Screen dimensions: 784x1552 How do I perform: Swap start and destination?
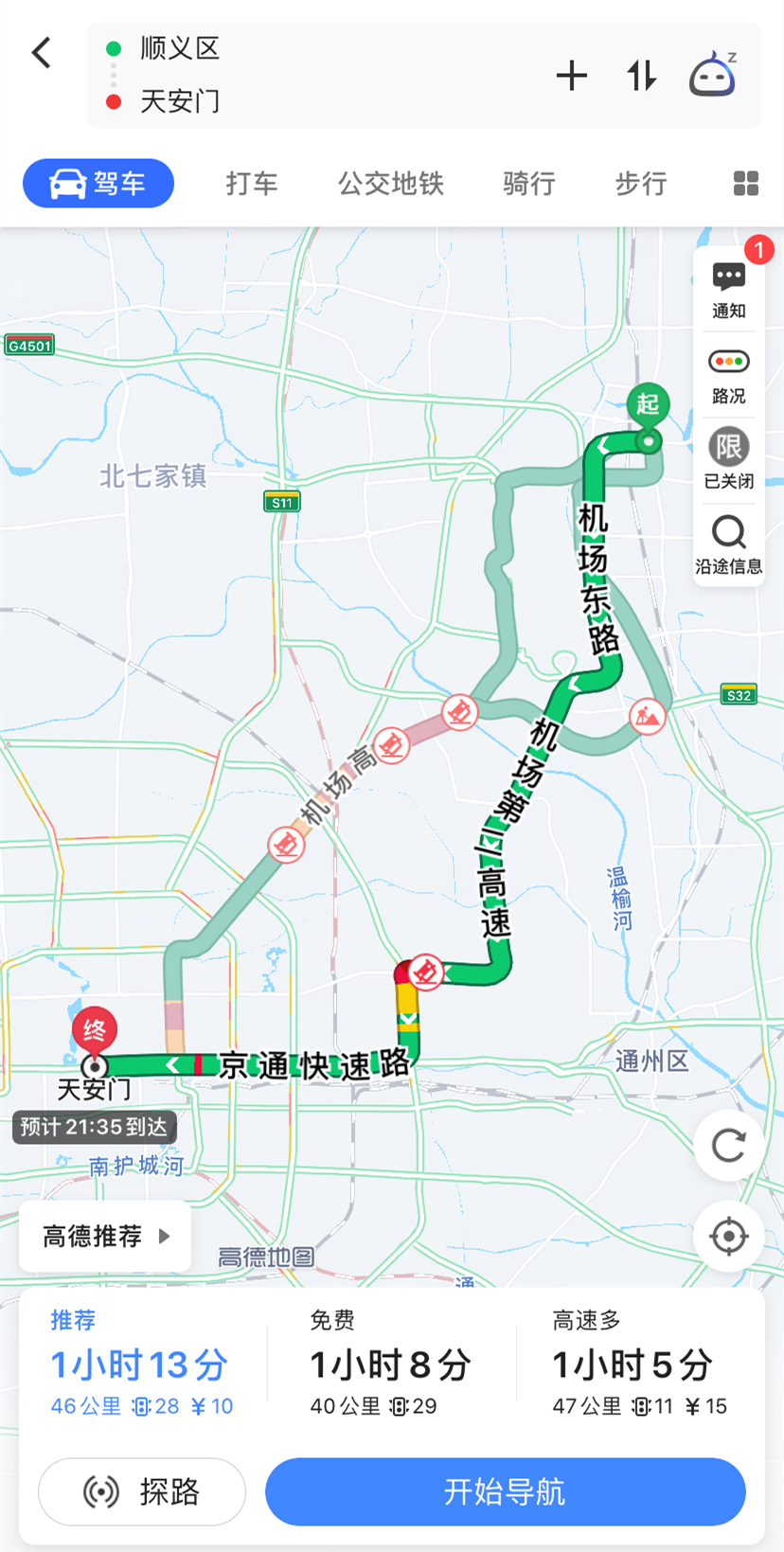click(x=642, y=76)
